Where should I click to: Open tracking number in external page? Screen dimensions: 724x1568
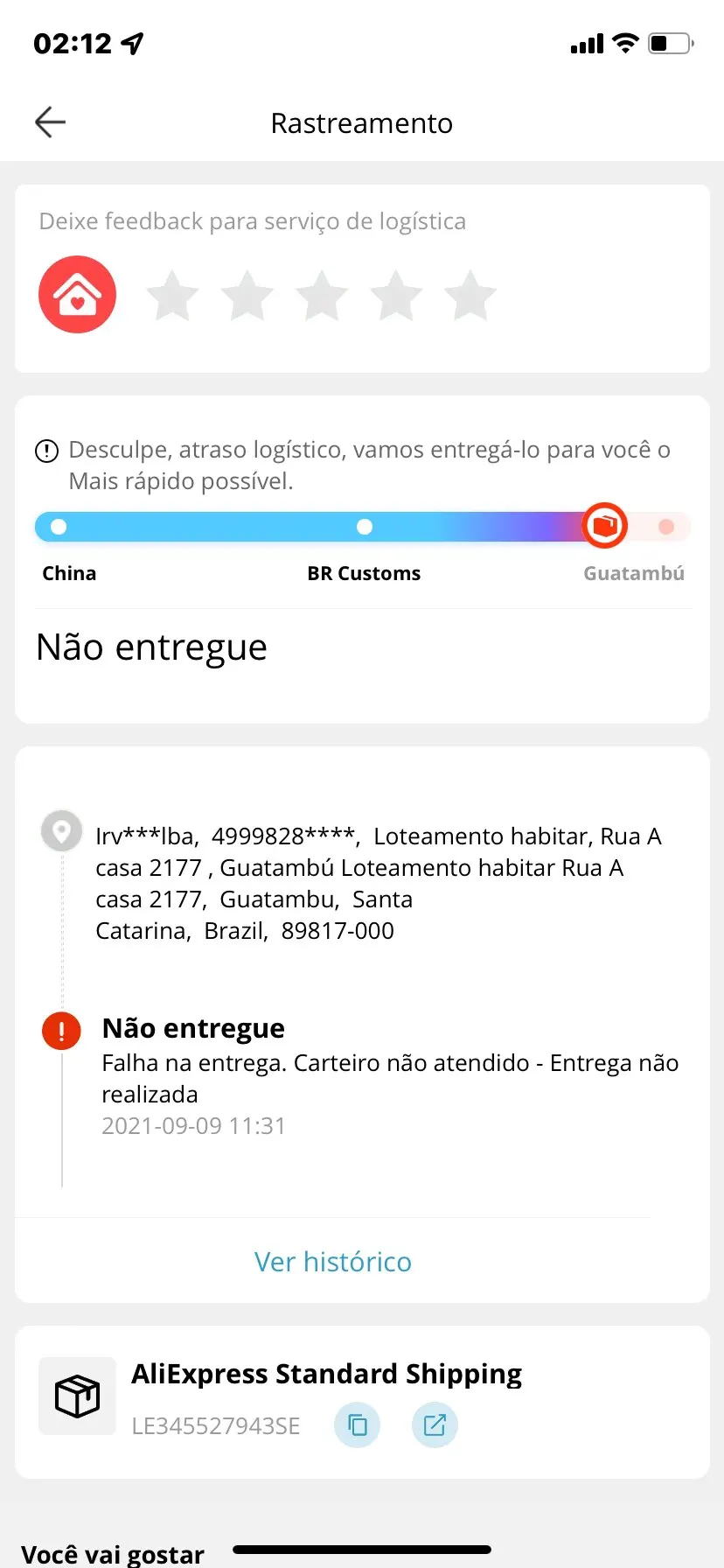pos(435,1425)
